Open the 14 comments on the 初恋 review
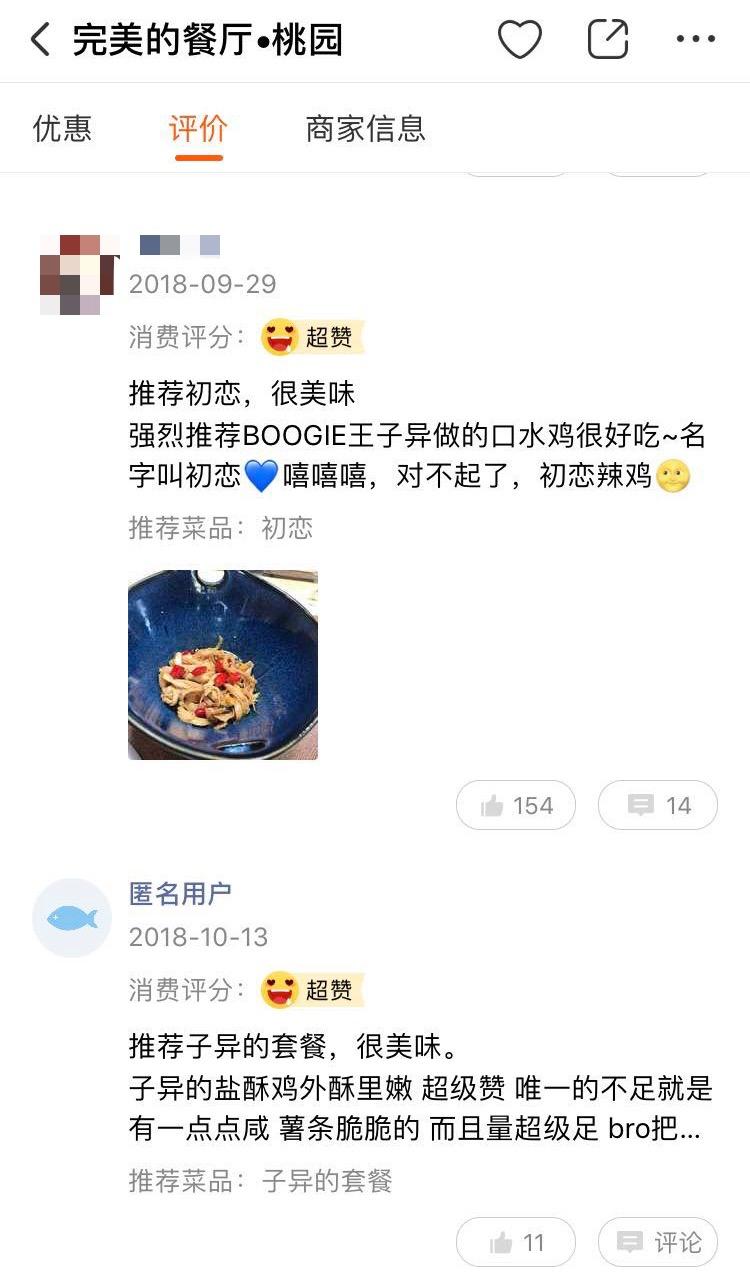Screen dimensions: 750x1280 click(x=658, y=805)
